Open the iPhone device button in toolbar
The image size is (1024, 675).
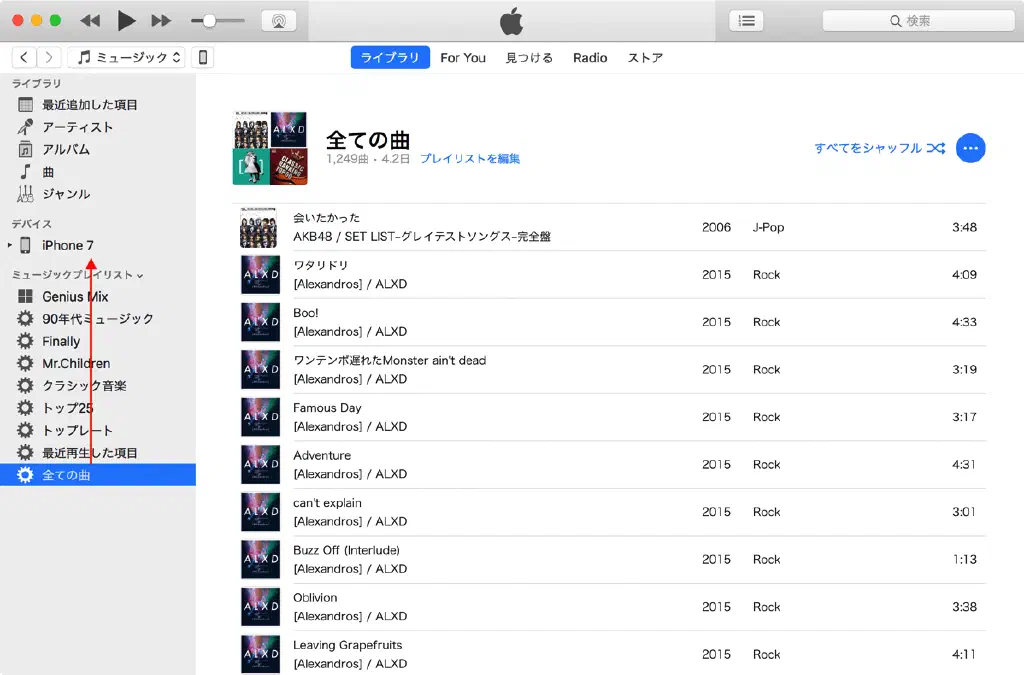click(x=203, y=57)
